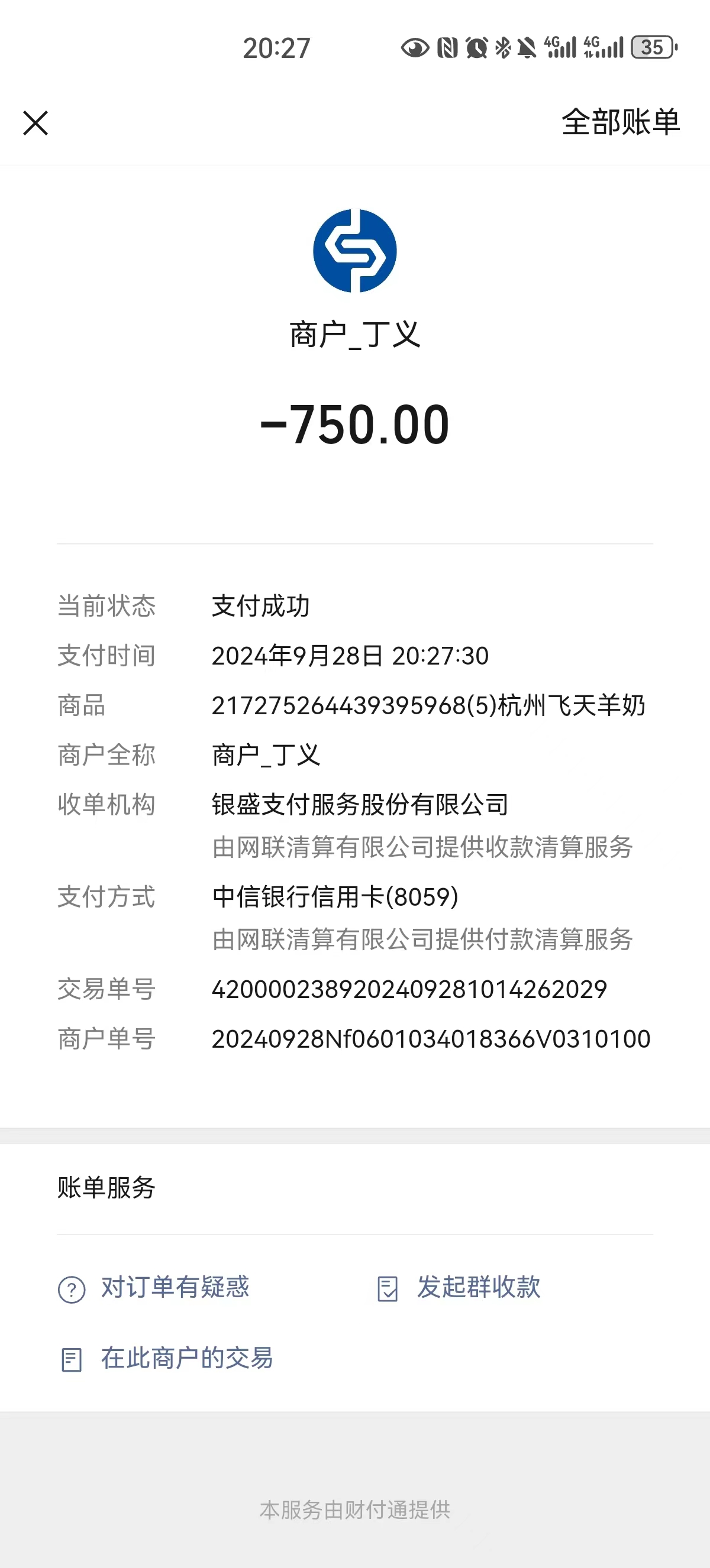Open 全部账单 (all bills)
The width and height of the screenshot is (710, 1568).
coord(620,122)
